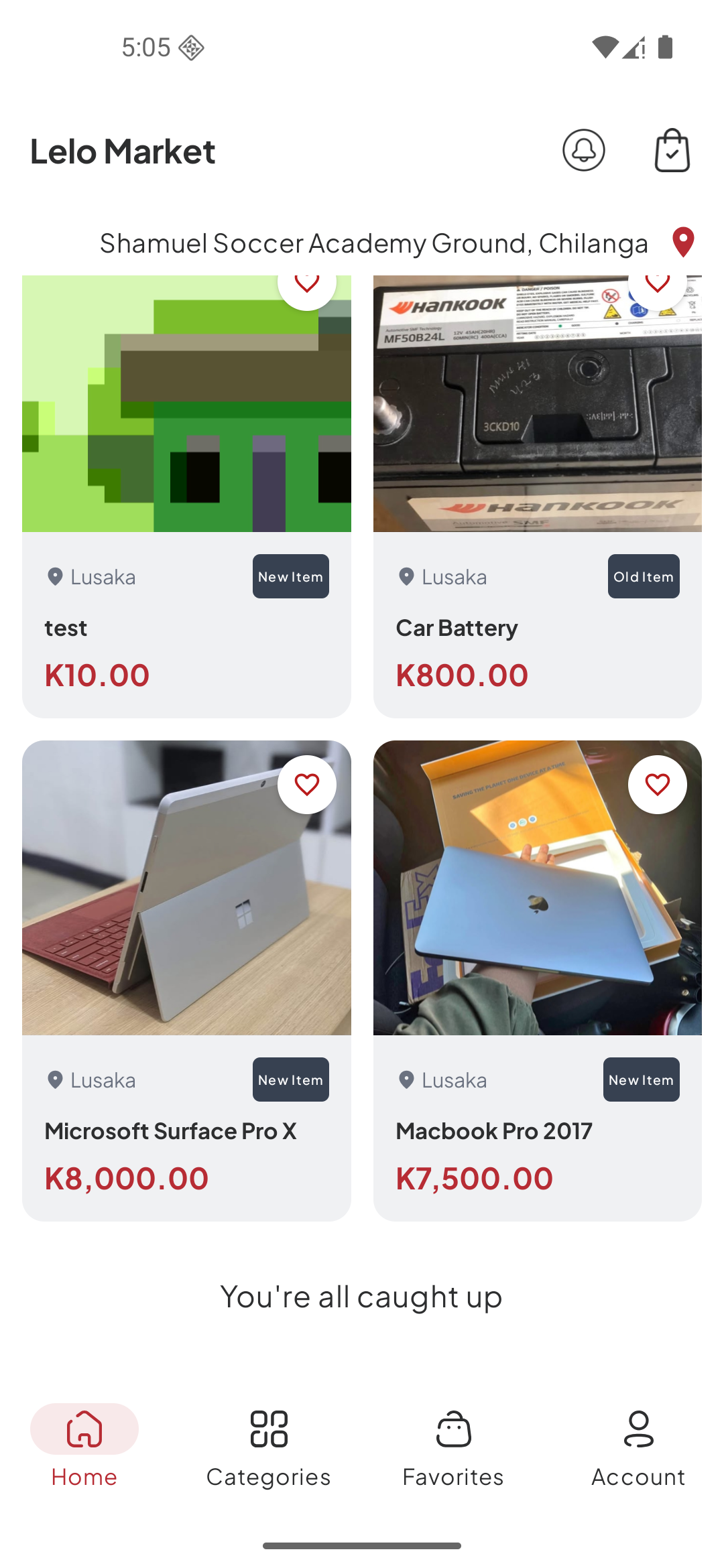Open the location Shamuel Soccer Academy Ground
The width and height of the screenshot is (724, 1568).
(x=374, y=243)
